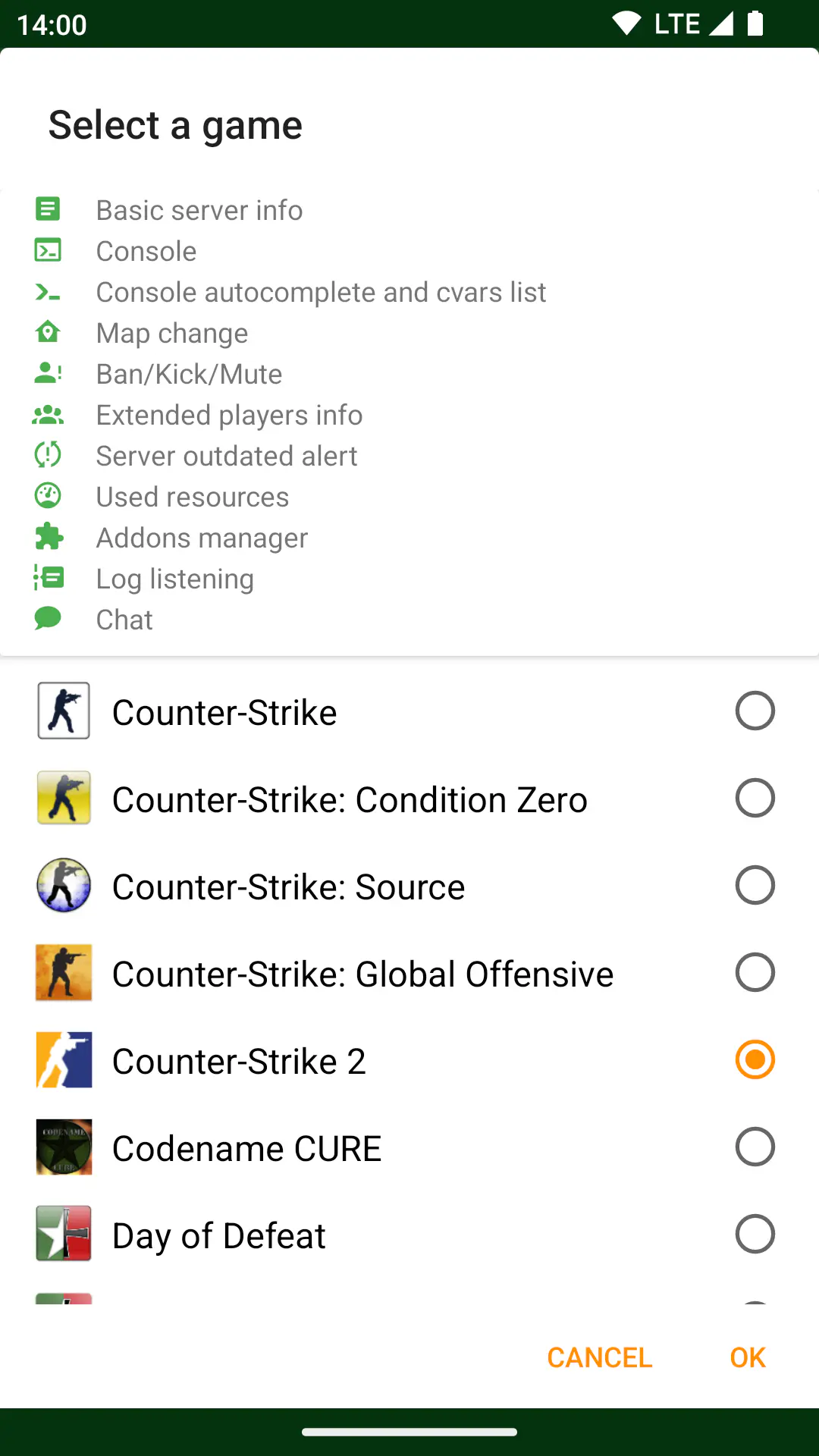Screen dimensions: 819x1456
Task: Choose Codename CURE as the game
Action: [x=409, y=1147]
